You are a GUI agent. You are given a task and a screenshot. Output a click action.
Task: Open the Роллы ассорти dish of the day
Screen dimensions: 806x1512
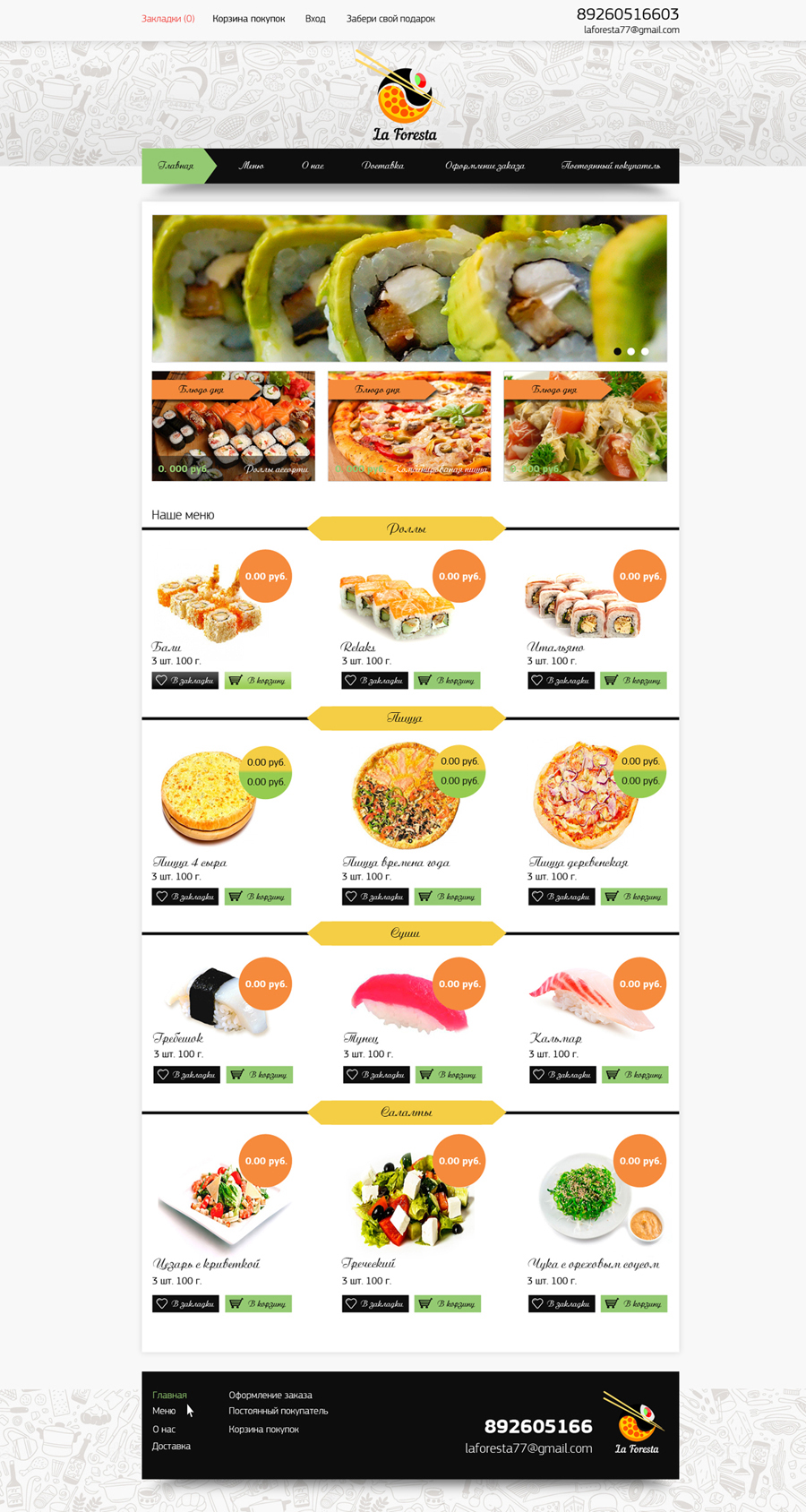[x=233, y=426]
